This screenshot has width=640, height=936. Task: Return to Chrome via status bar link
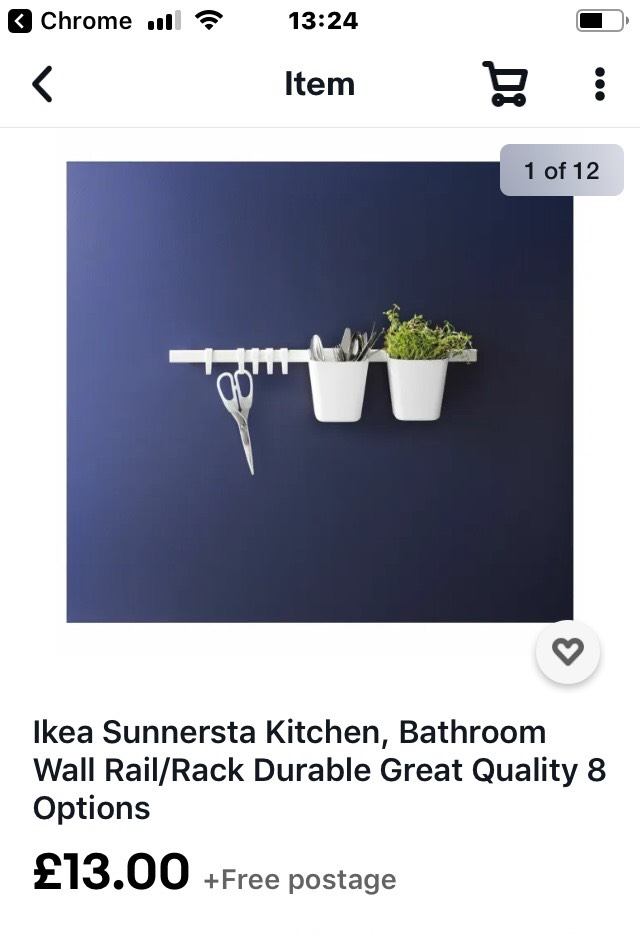tap(70, 21)
